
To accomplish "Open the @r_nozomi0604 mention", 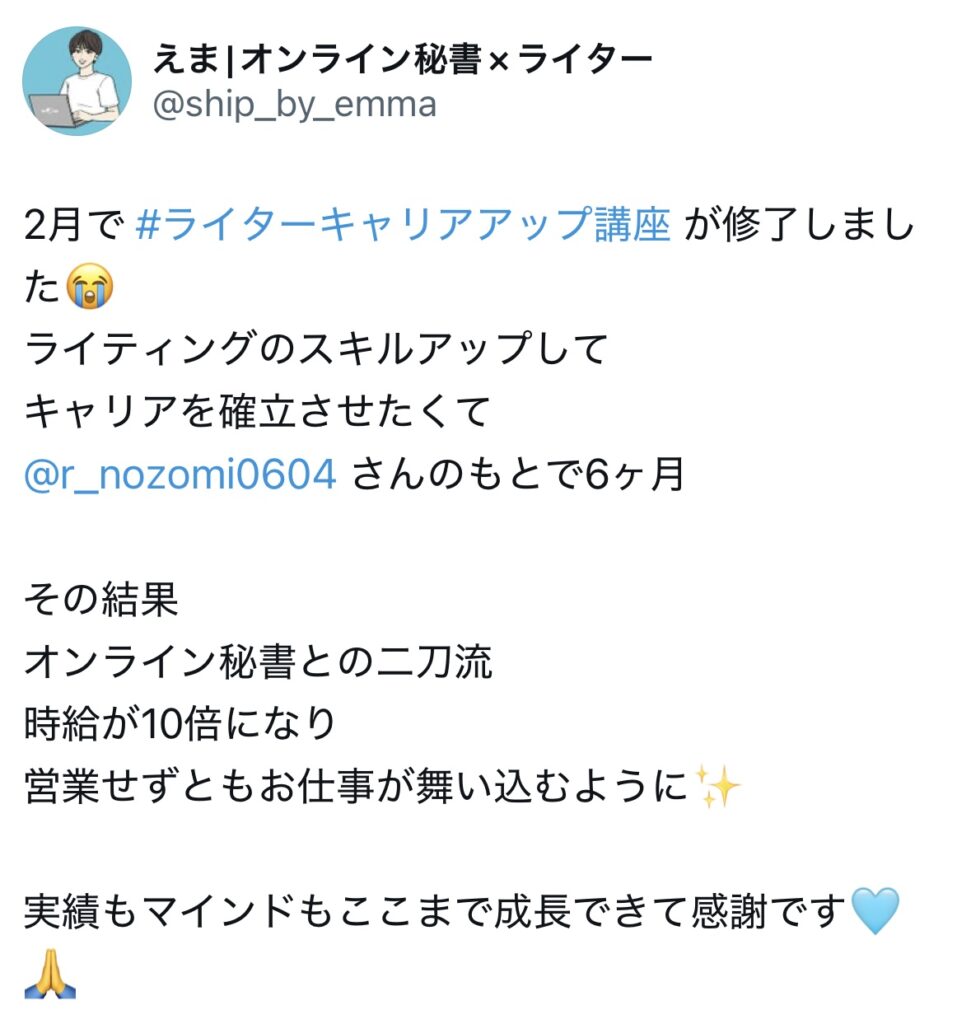I will 180,473.
